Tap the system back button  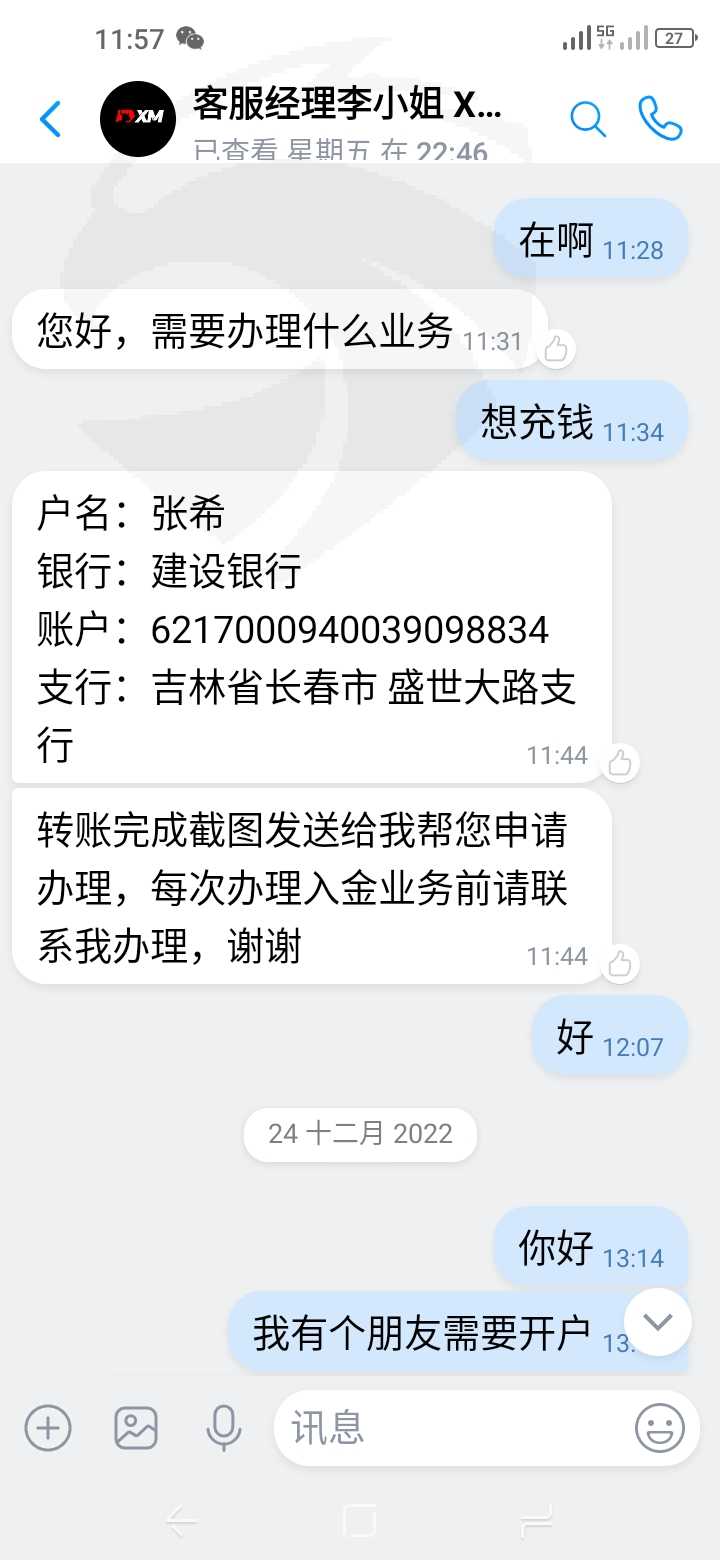[181, 1521]
